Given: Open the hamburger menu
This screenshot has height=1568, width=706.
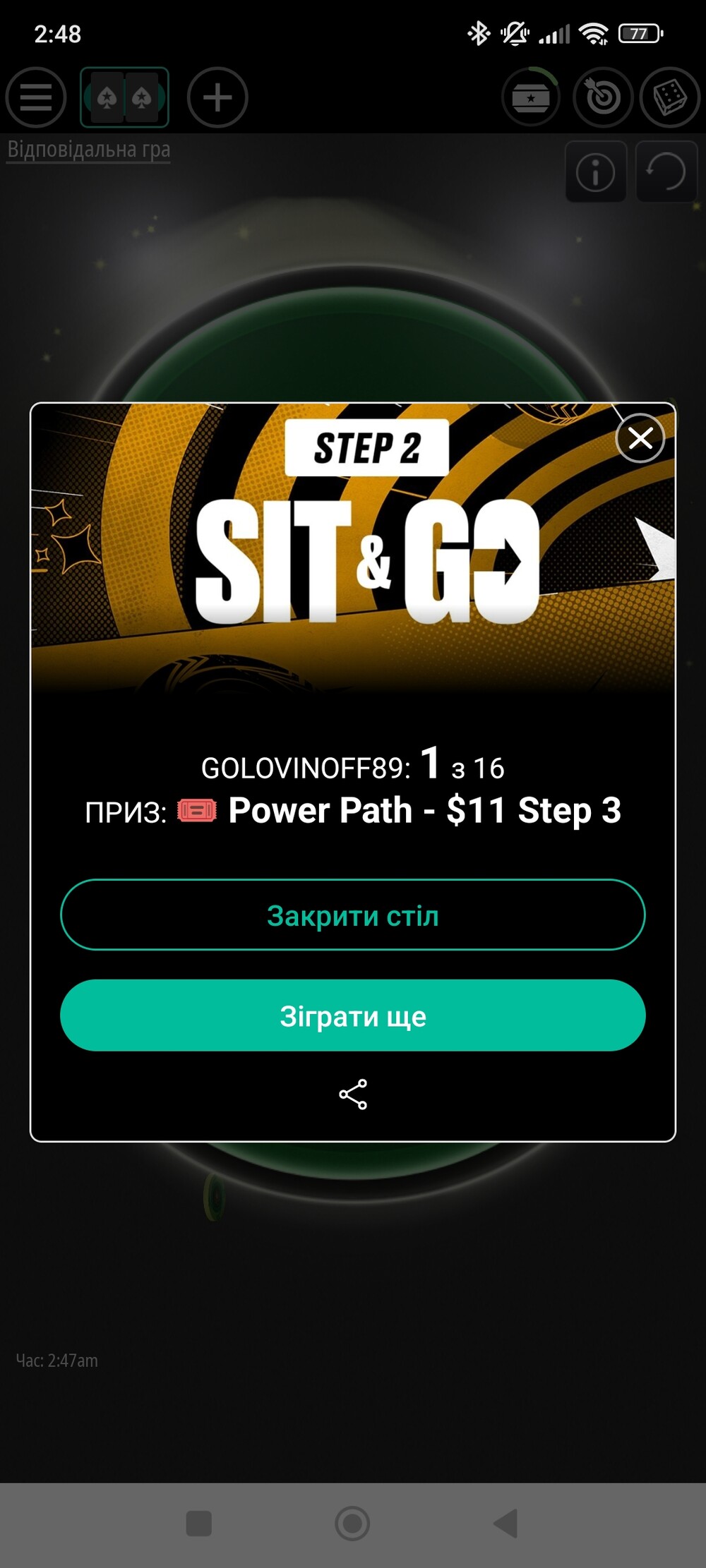Looking at the screenshot, I should click(36, 97).
